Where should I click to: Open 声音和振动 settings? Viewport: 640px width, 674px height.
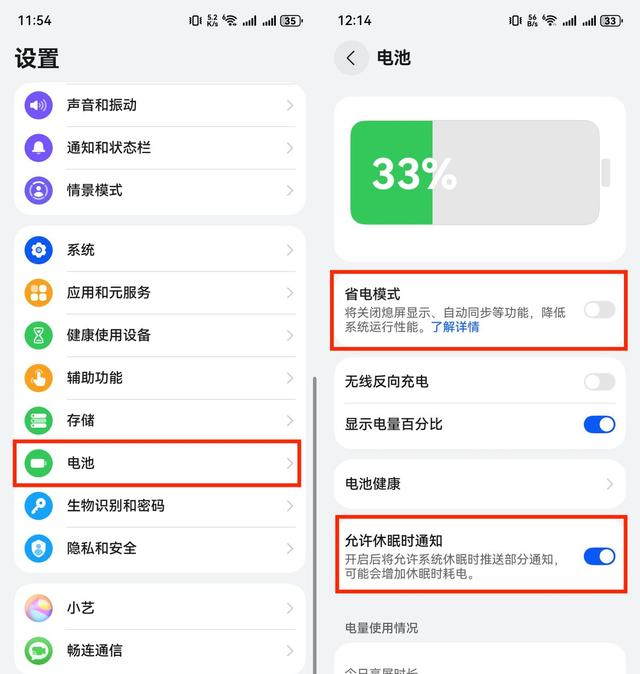[160, 105]
